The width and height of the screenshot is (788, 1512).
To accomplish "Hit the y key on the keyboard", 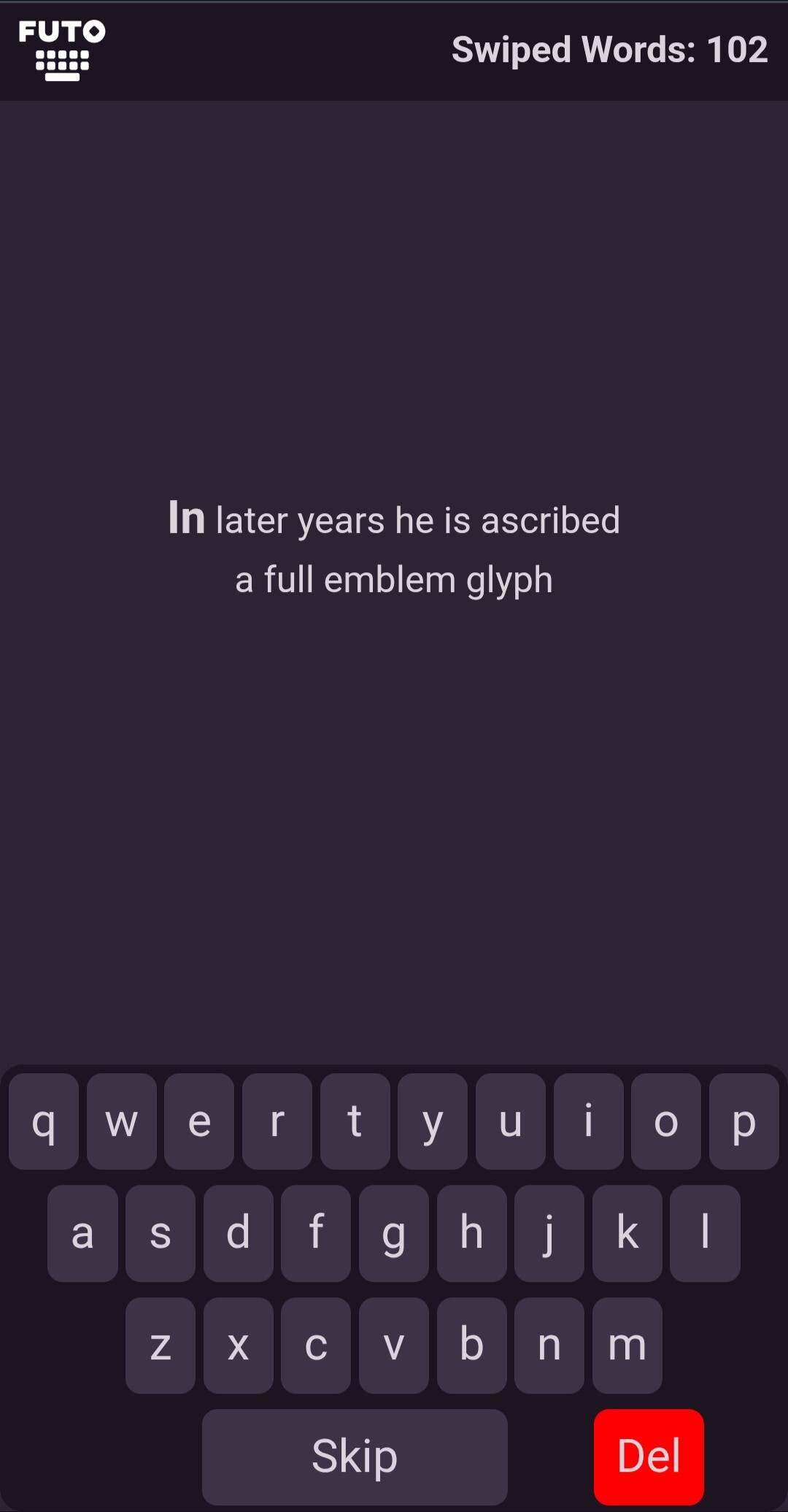I will (433, 1121).
